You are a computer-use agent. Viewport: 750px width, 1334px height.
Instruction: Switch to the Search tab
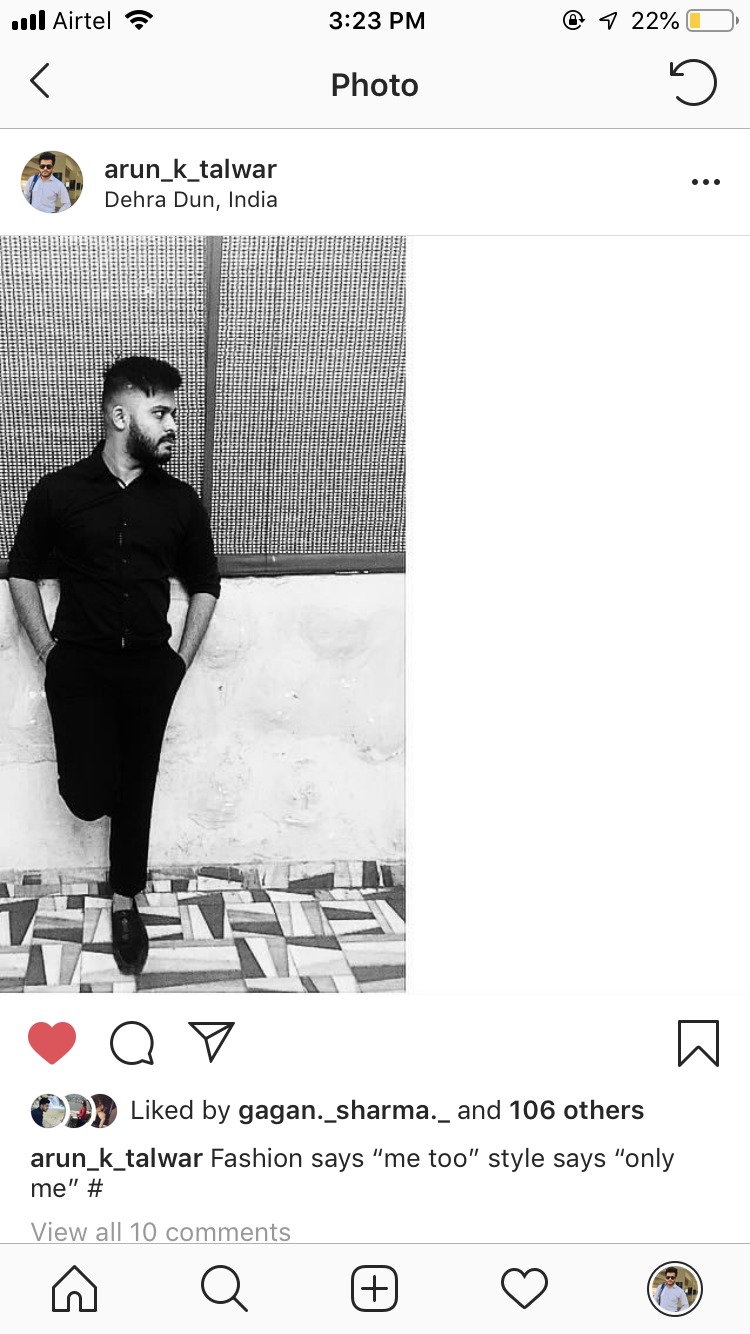tap(224, 1288)
